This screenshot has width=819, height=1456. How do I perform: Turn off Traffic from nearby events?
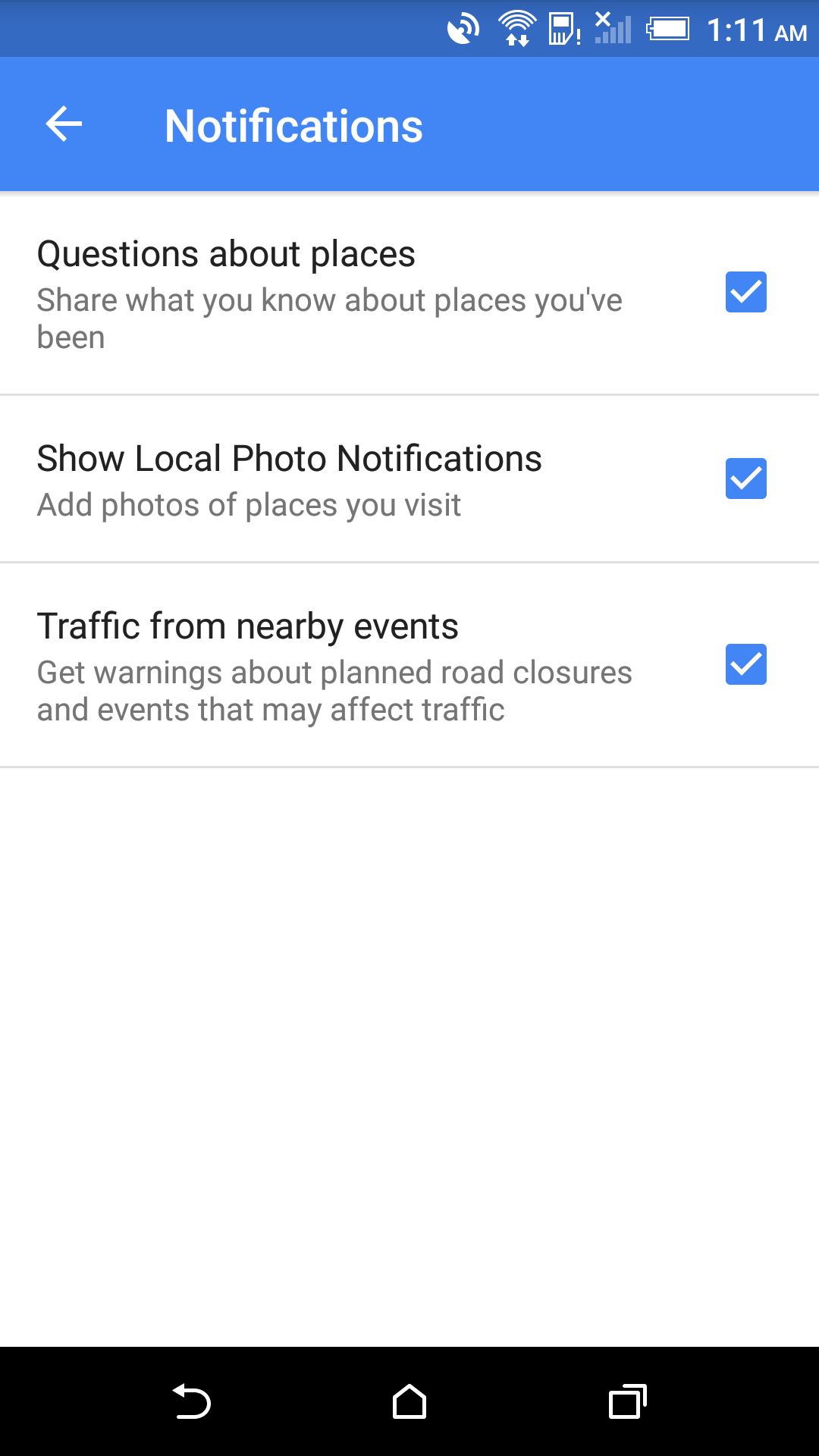coord(746,664)
